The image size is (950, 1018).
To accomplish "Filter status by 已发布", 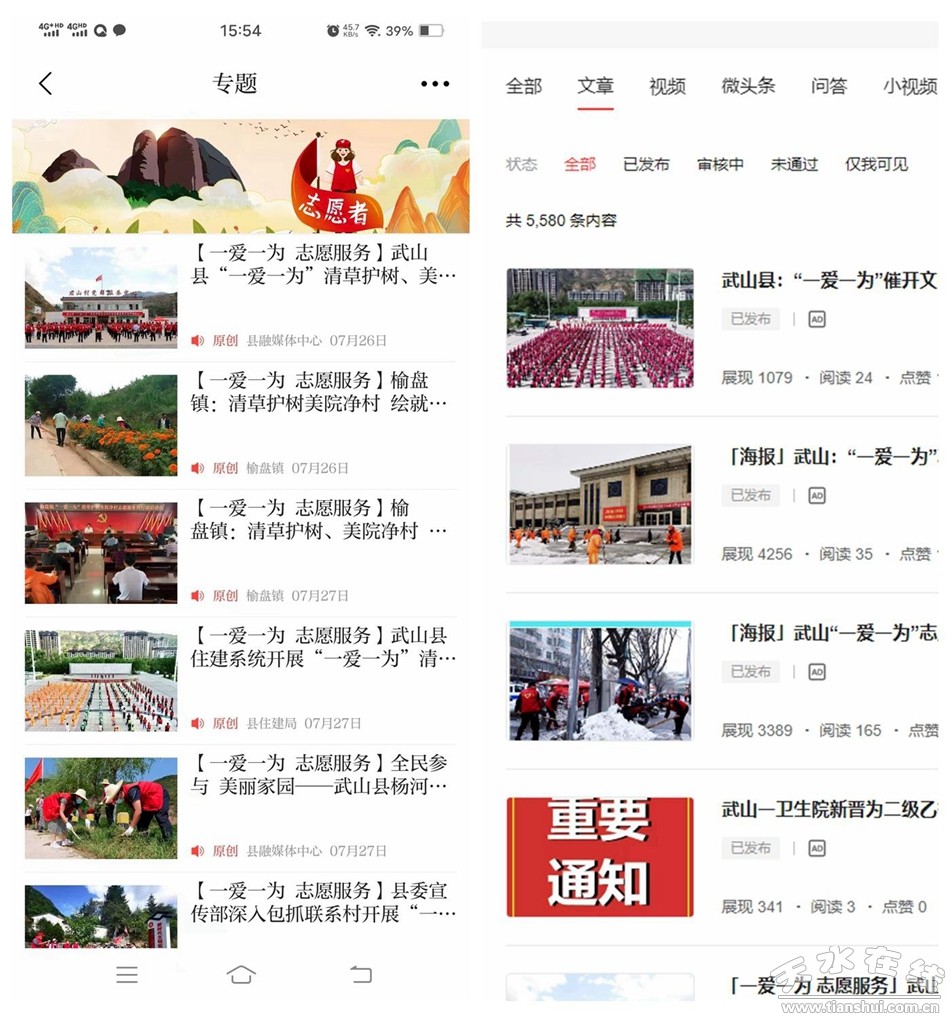I will click(646, 164).
